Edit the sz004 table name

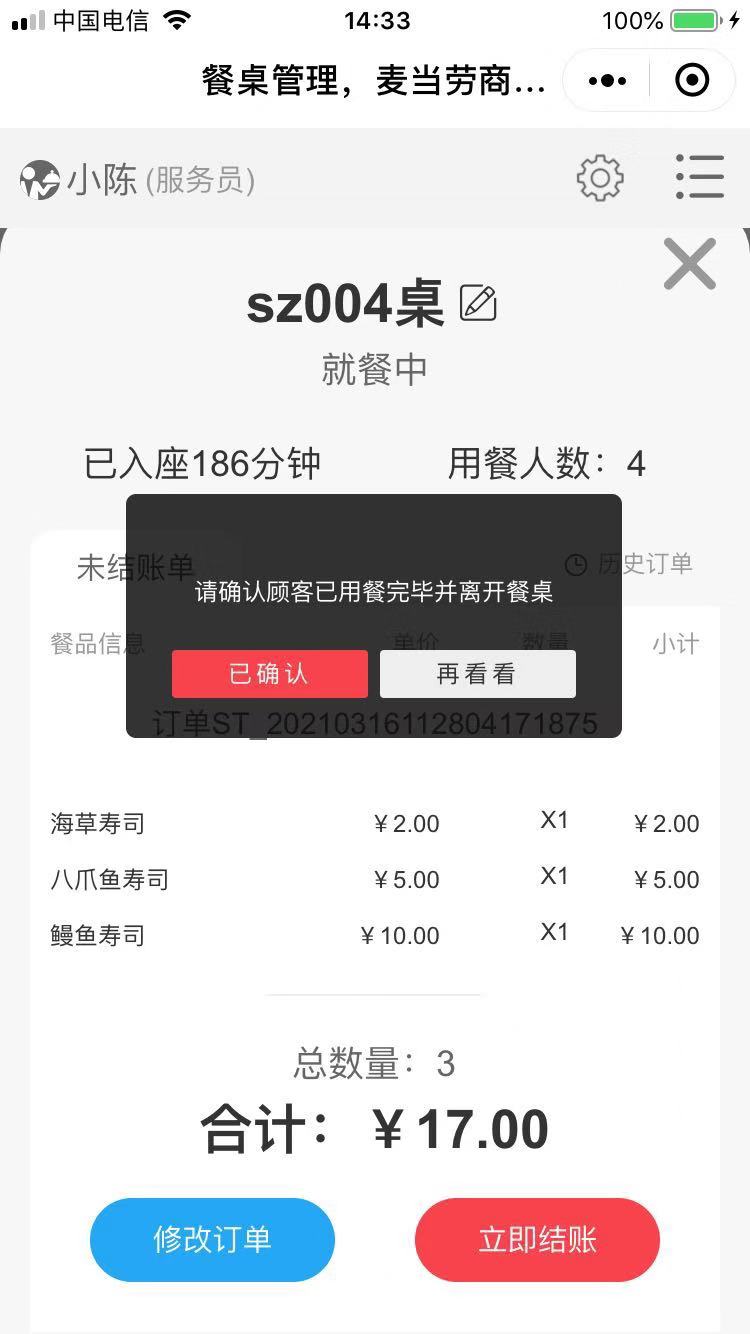click(x=478, y=303)
